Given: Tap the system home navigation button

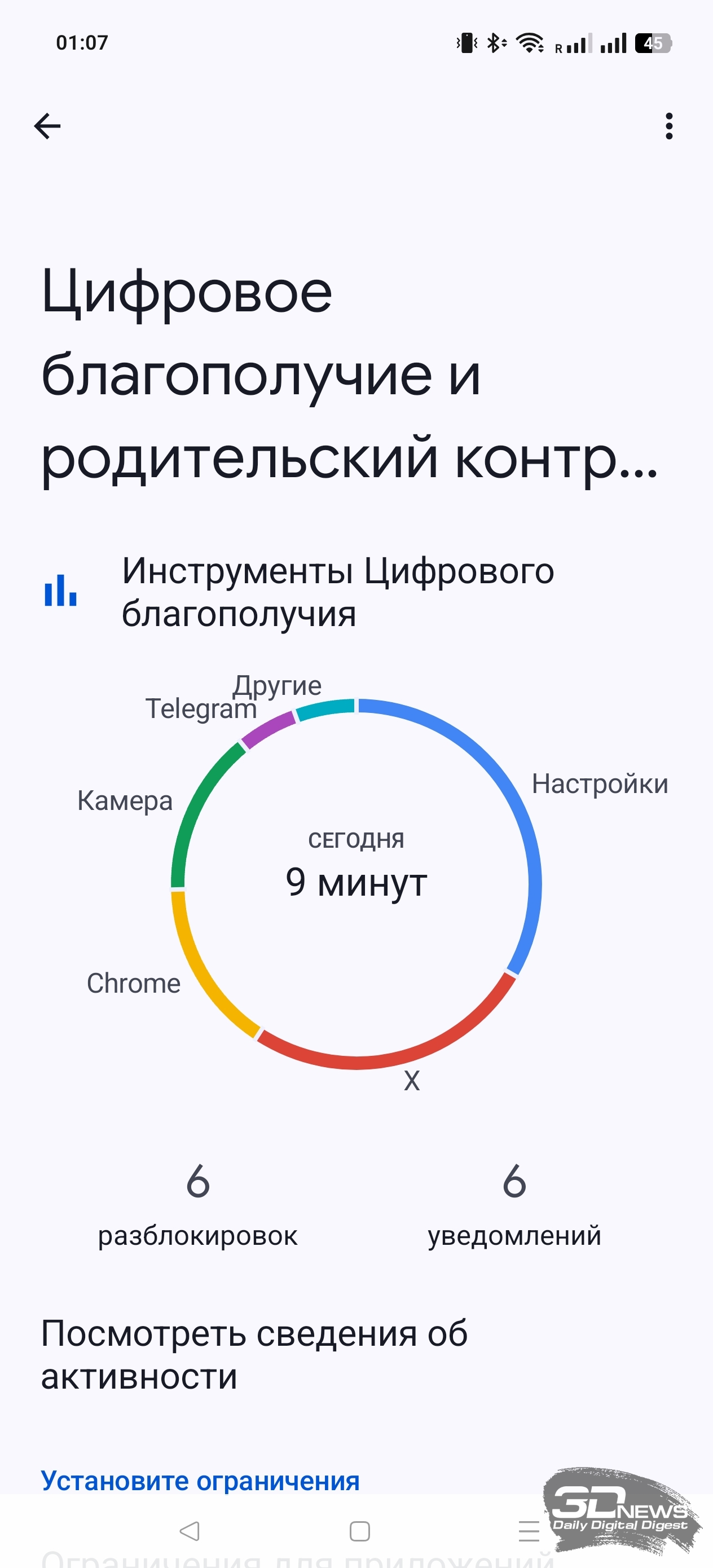Looking at the screenshot, I should tap(359, 1531).
